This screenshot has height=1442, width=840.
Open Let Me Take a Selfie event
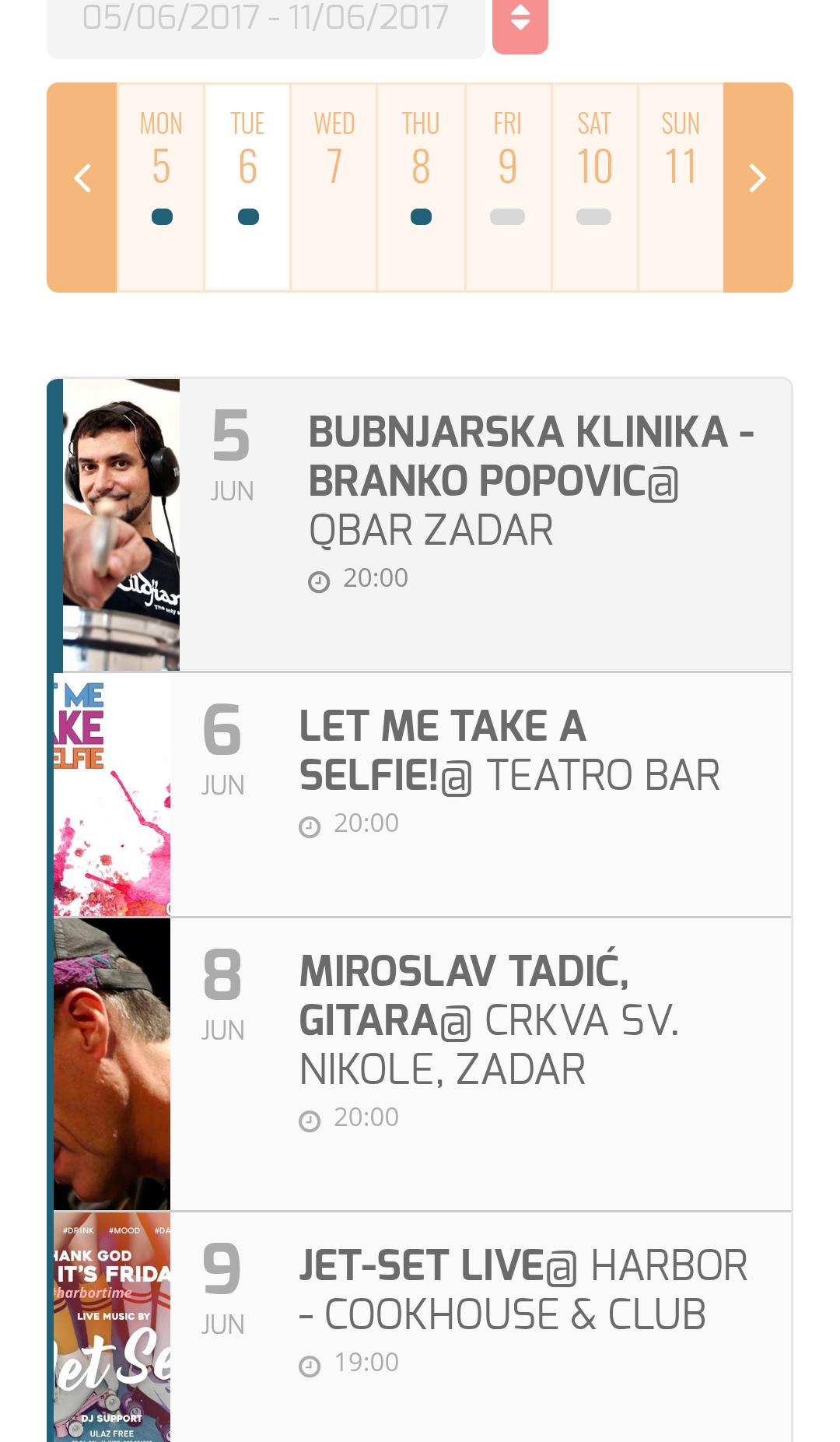509,751
